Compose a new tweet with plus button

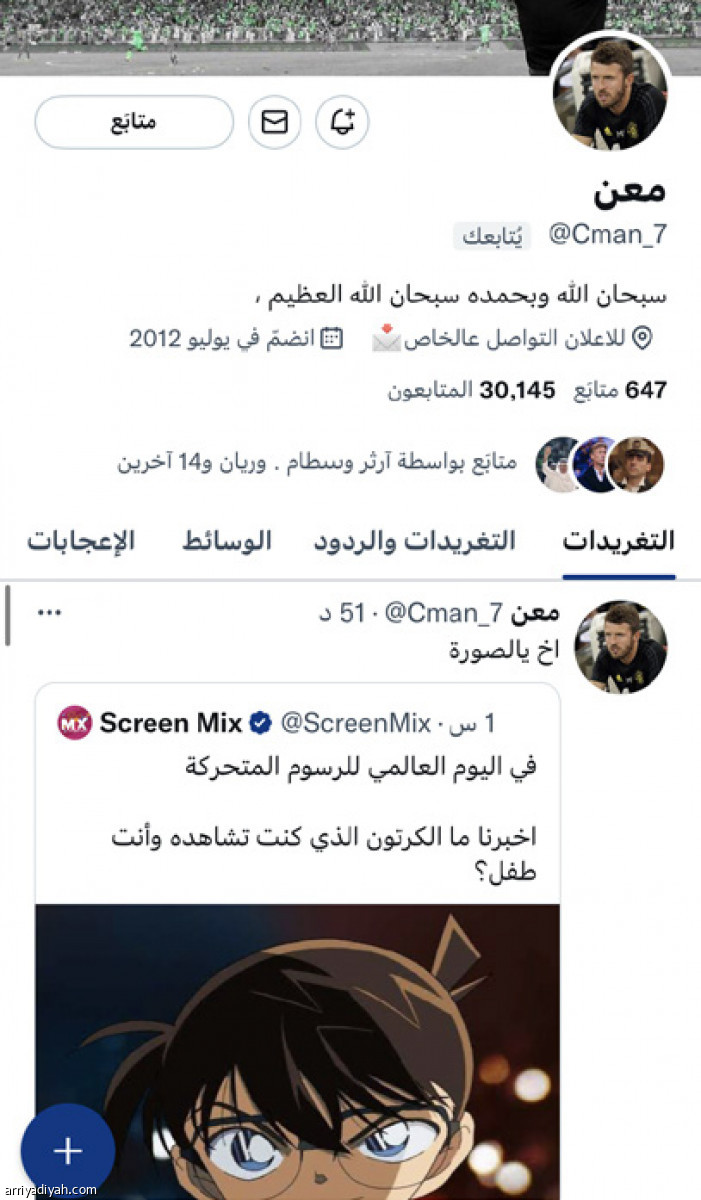point(67,1151)
